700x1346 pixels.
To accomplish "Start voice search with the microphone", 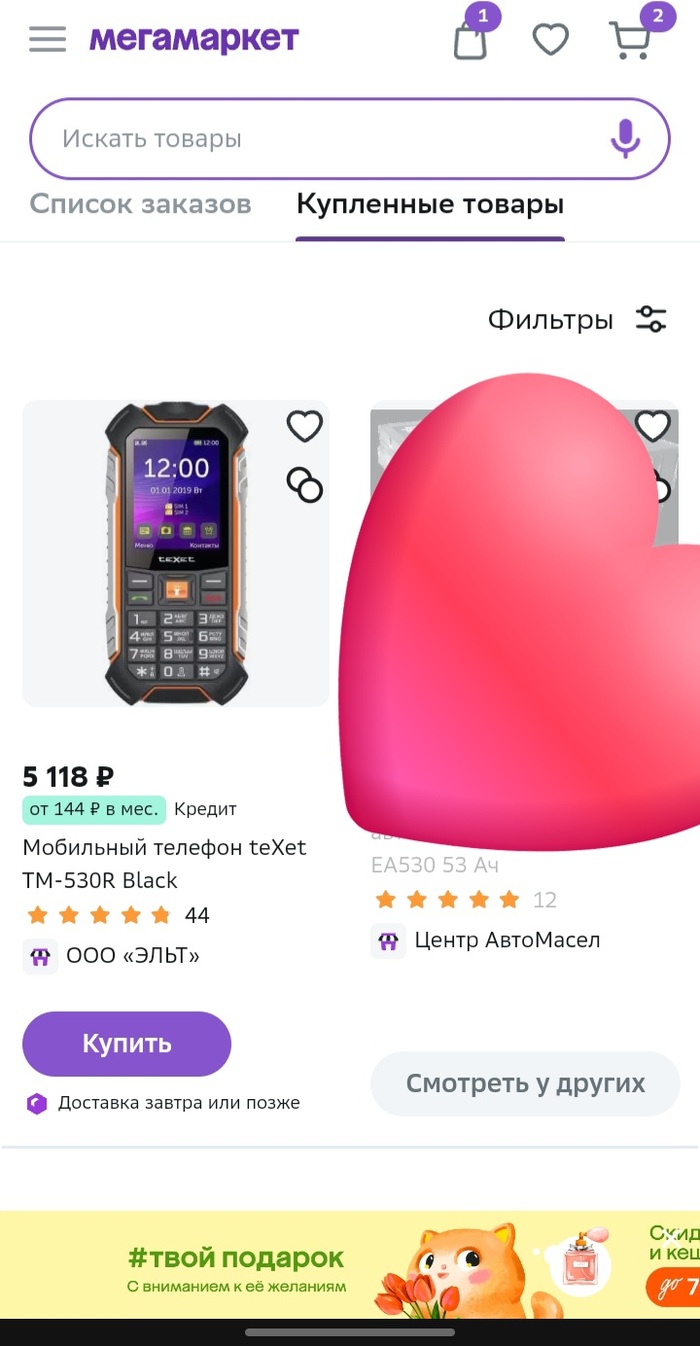I will coord(625,139).
